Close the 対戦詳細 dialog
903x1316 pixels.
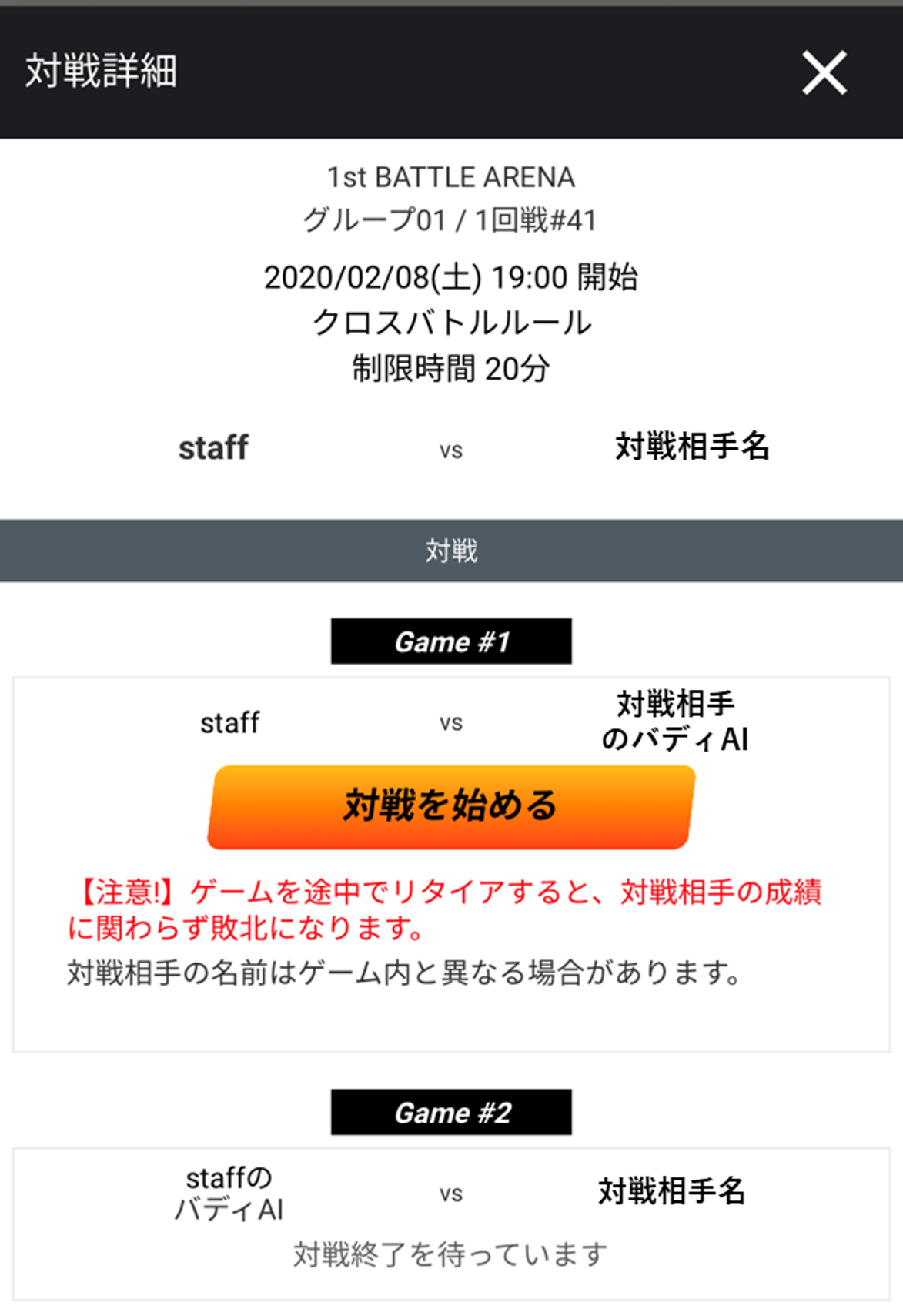[x=824, y=72]
